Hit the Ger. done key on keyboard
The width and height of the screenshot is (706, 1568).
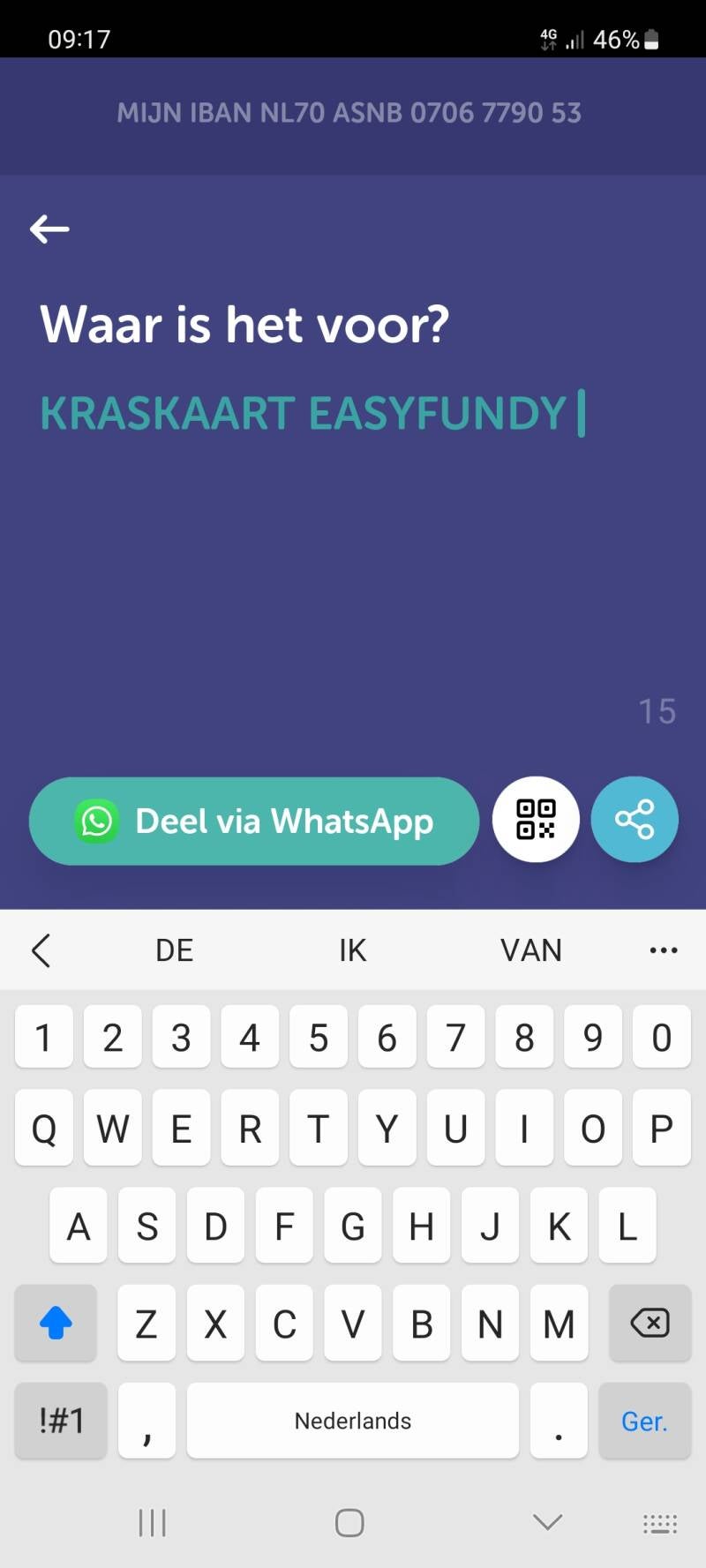click(644, 1421)
